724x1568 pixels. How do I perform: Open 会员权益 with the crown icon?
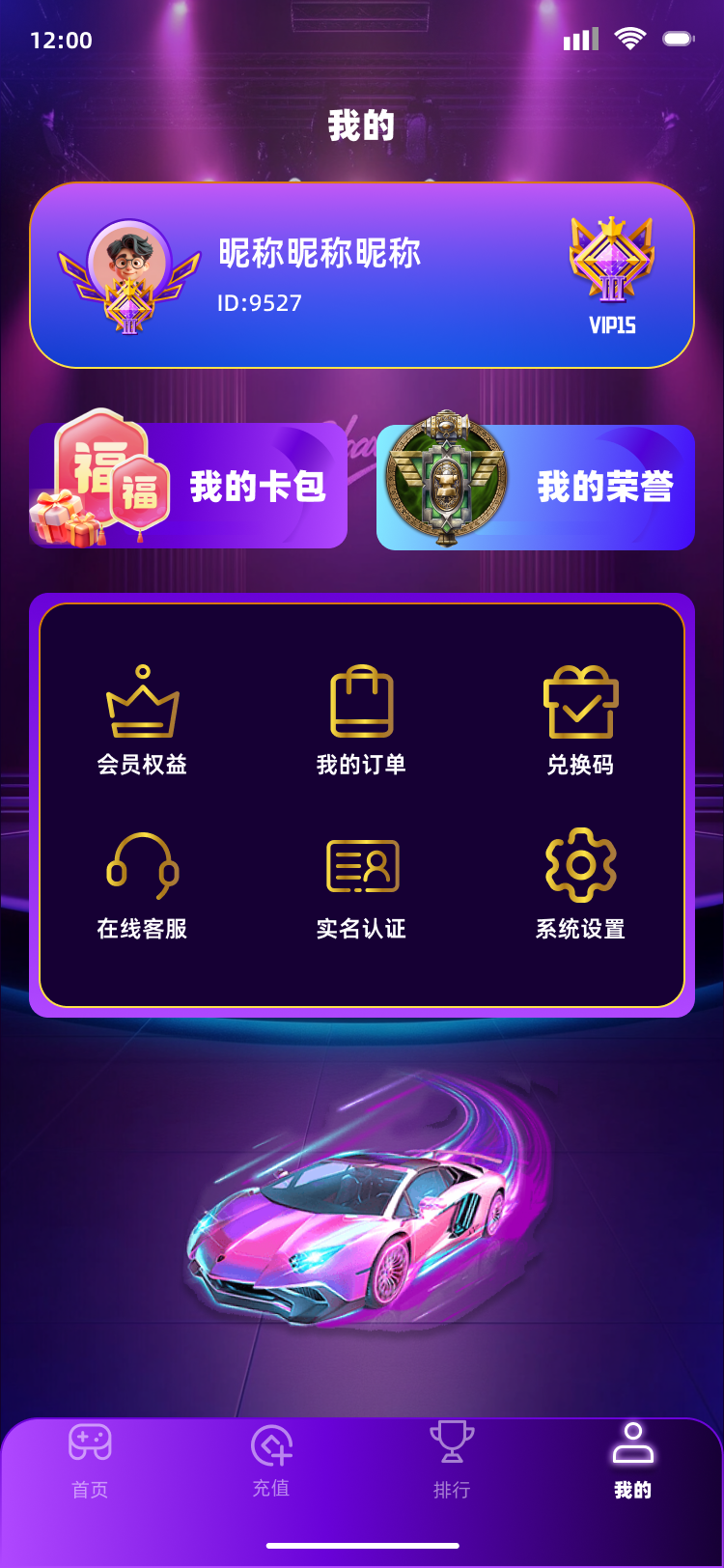[143, 721]
